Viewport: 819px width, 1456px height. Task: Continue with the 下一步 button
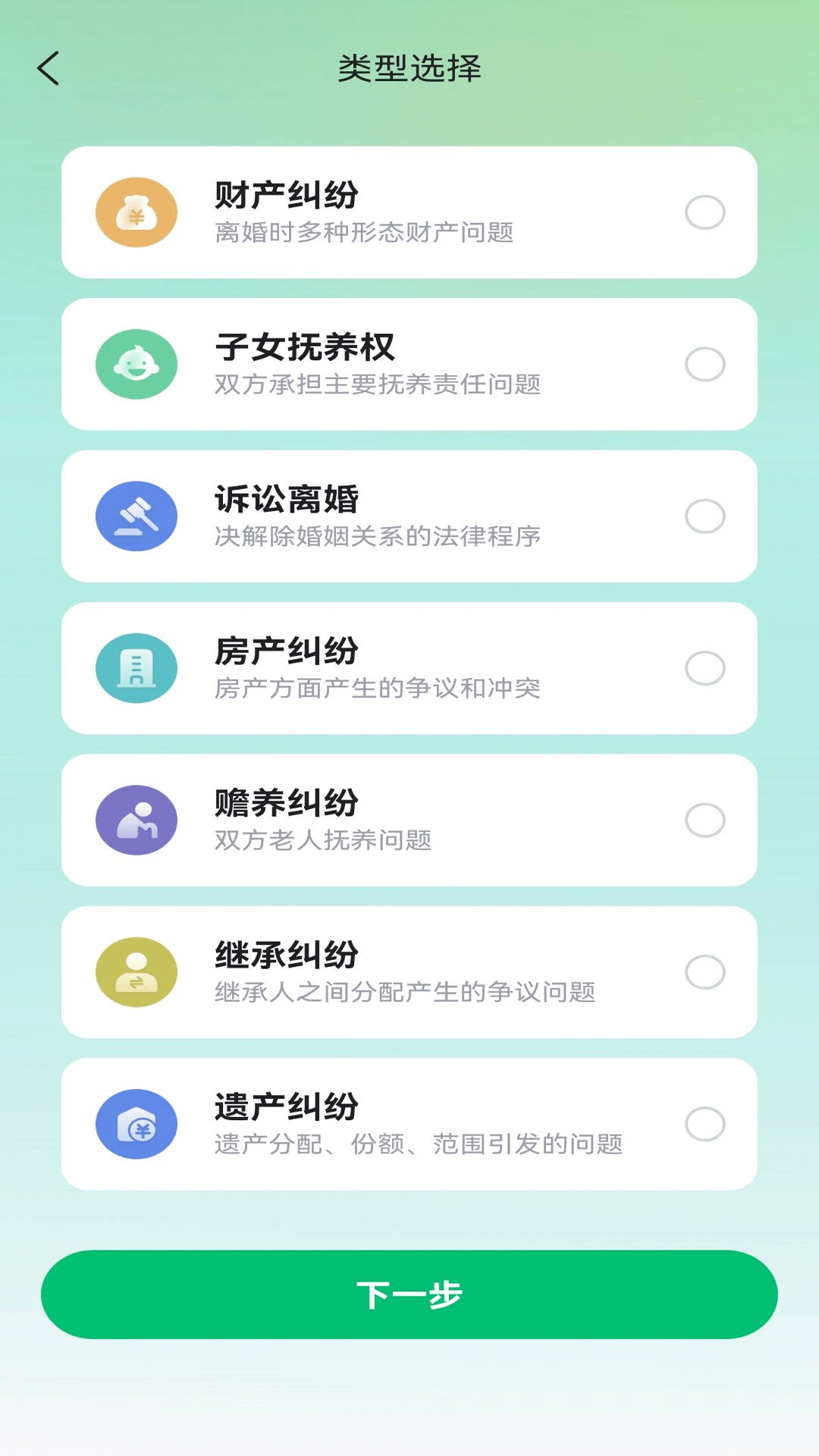pos(409,1294)
